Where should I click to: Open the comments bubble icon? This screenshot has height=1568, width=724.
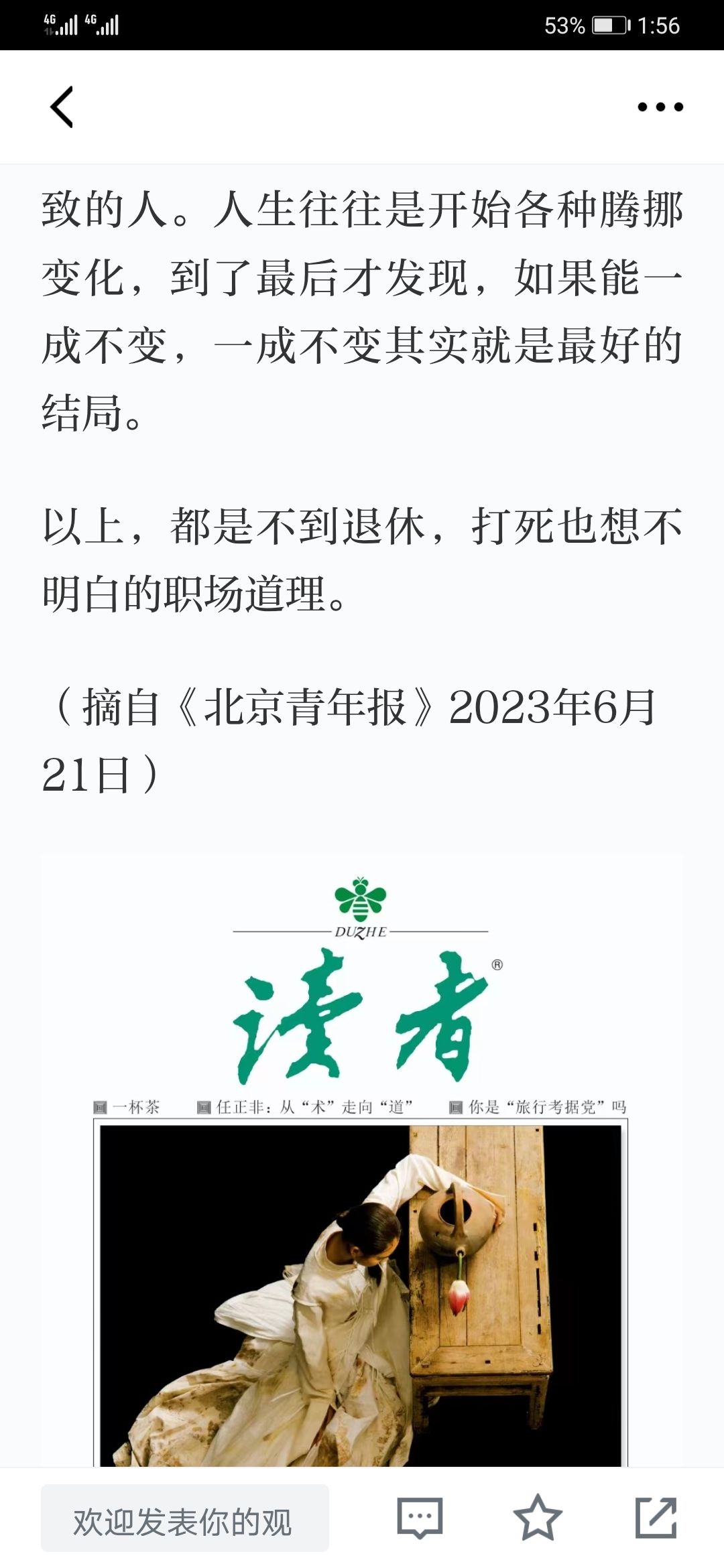(x=420, y=1518)
